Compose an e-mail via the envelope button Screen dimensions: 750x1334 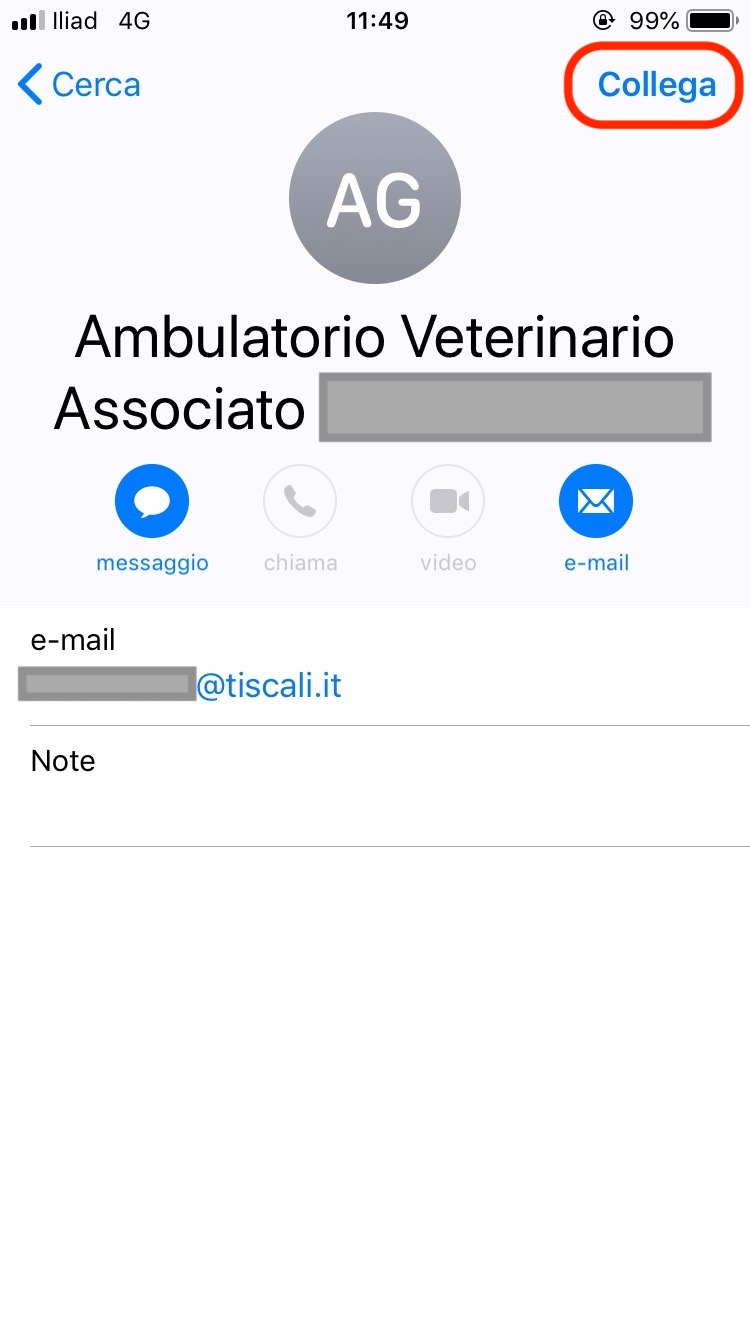click(x=596, y=502)
